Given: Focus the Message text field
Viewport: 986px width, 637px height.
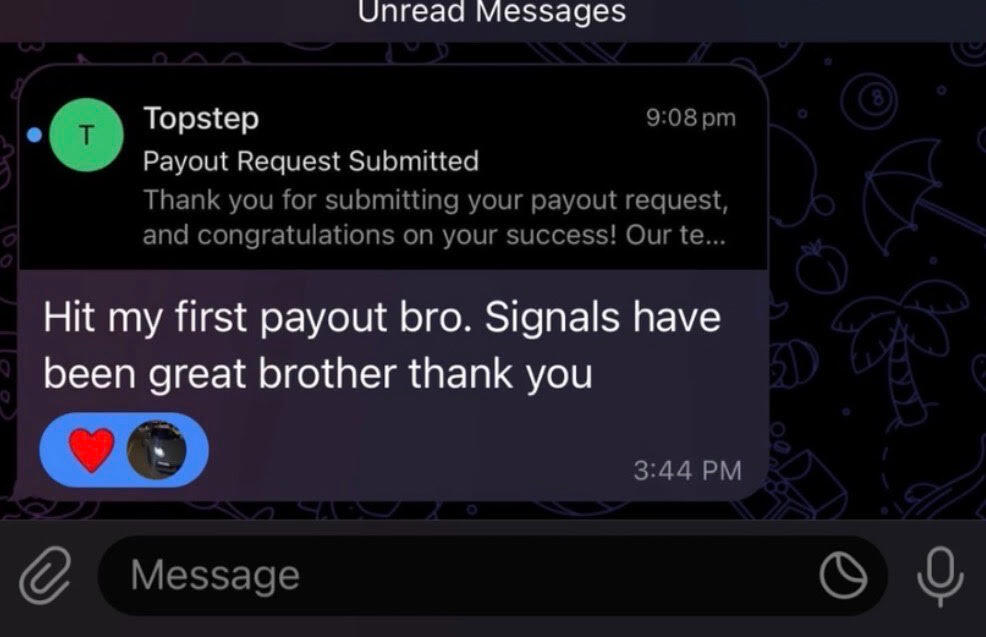Looking at the screenshot, I should tap(450, 576).
